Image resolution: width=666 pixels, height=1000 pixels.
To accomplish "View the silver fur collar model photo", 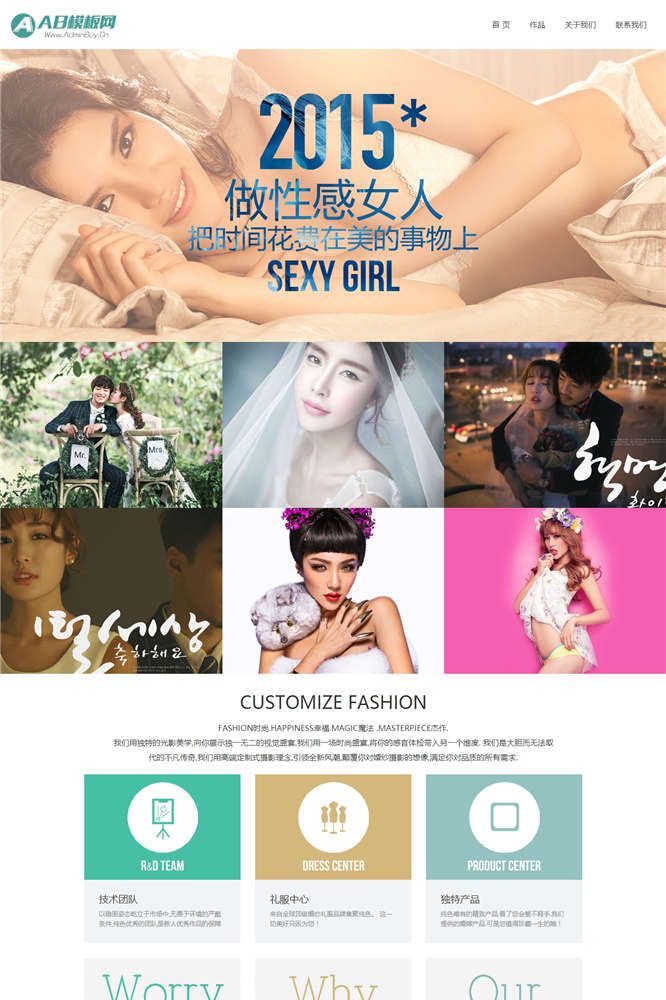I will click(333, 591).
